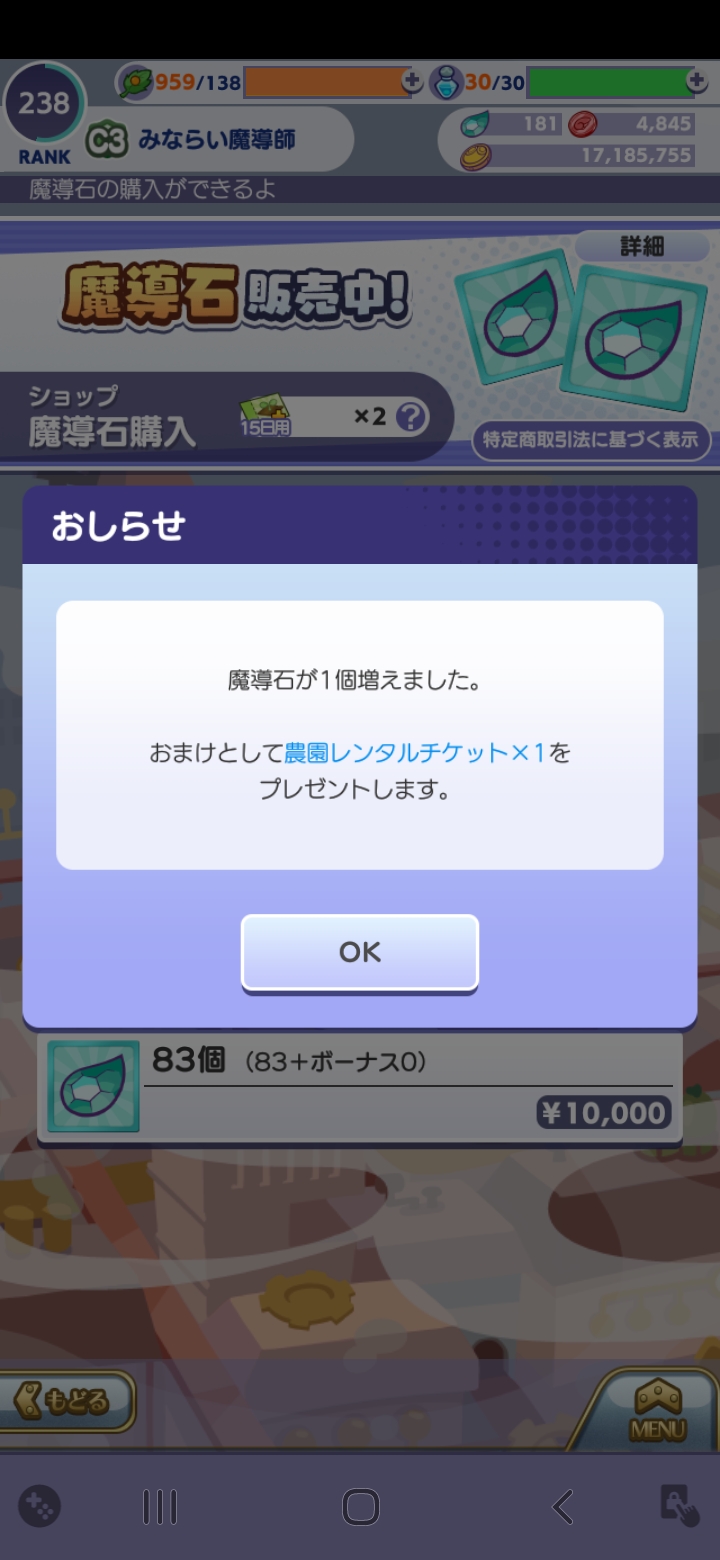Screen dimensions: 720x1560
Task: Add stamina with the orange bar plus
Action: coord(411,82)
